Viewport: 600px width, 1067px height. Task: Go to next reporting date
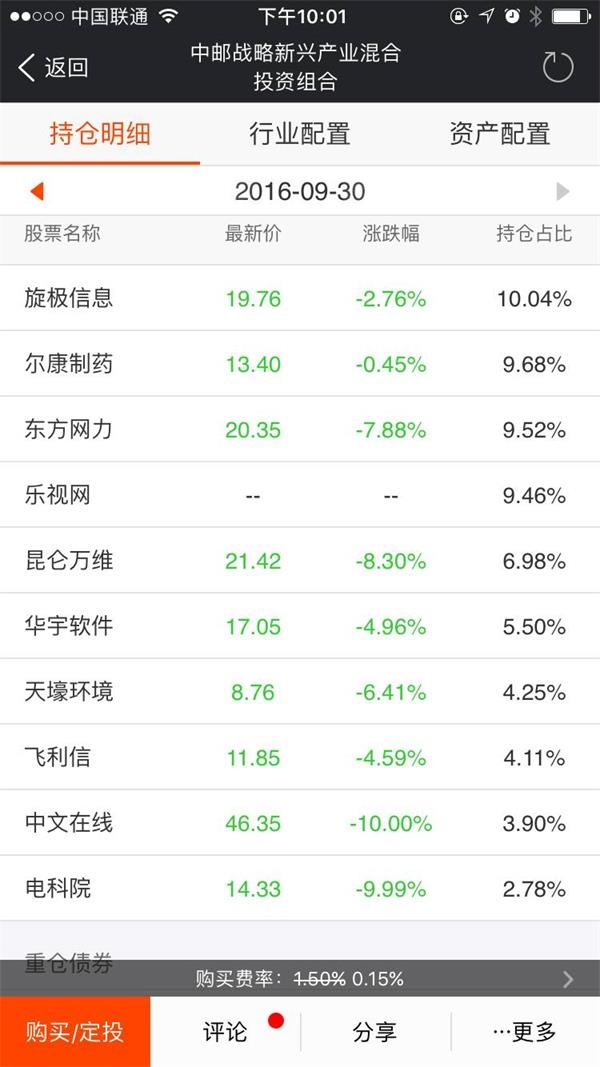[x=563, y=191]
